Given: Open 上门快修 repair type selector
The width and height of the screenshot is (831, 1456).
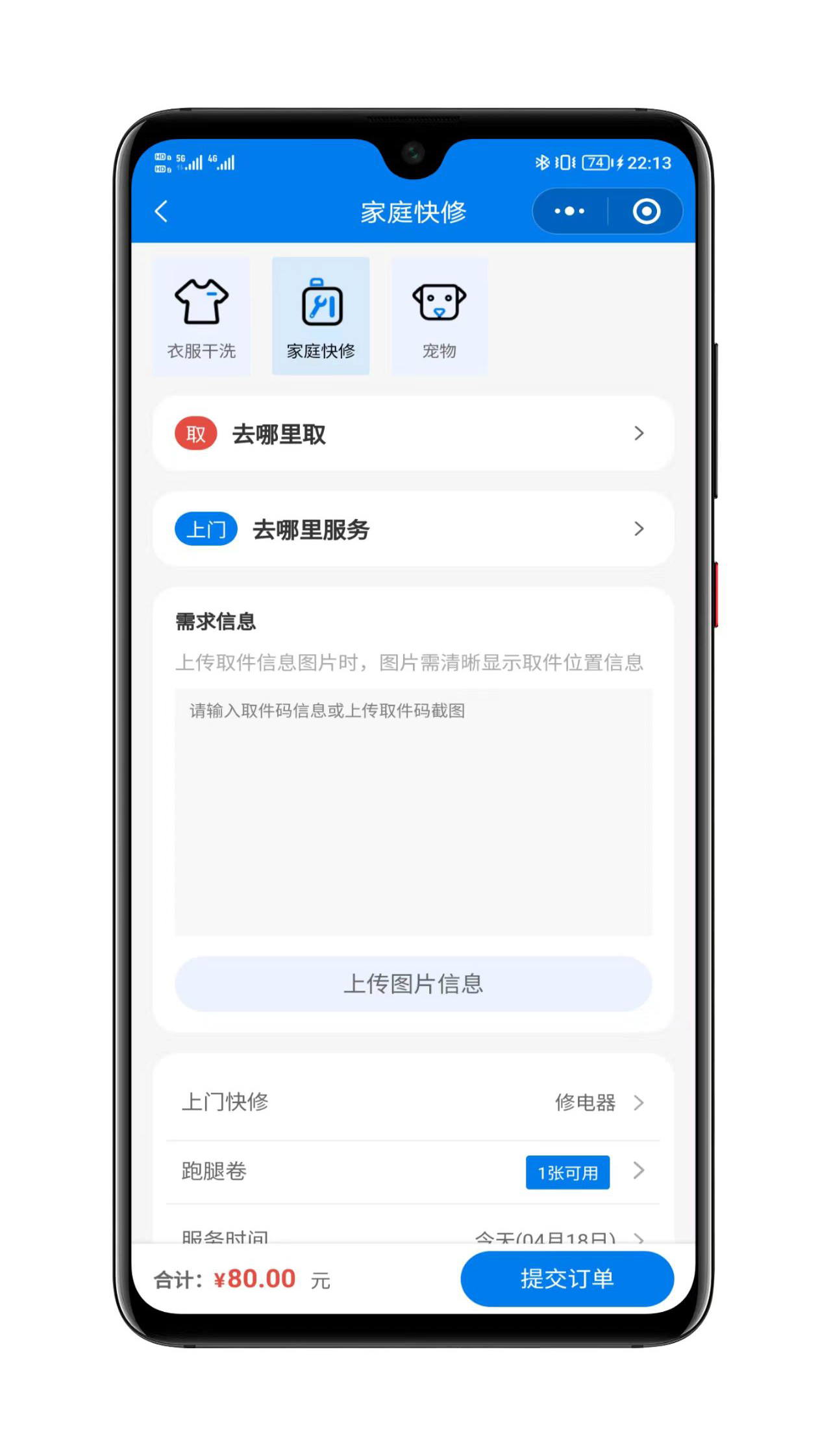Looking at the screenshot, I should (x=413, y=1102).
